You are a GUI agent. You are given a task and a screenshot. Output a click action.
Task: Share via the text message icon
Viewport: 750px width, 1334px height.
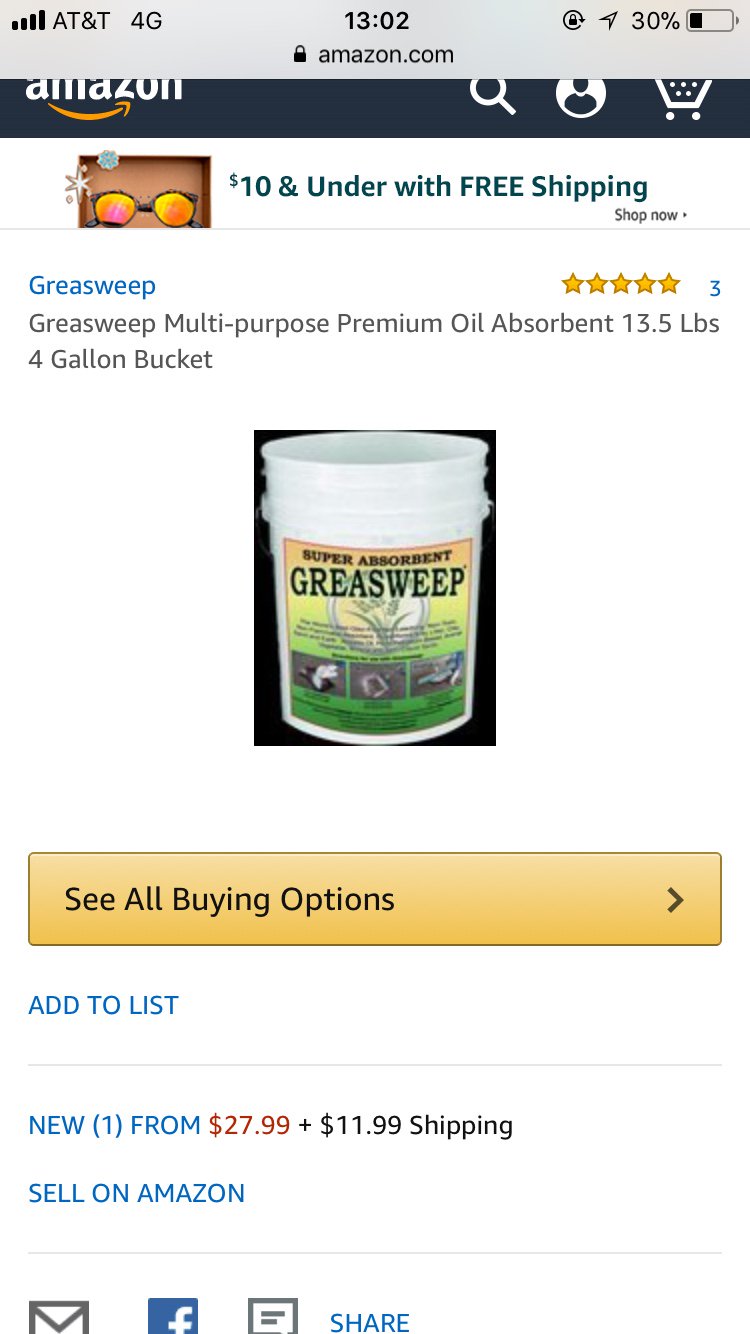point(273,1316)
